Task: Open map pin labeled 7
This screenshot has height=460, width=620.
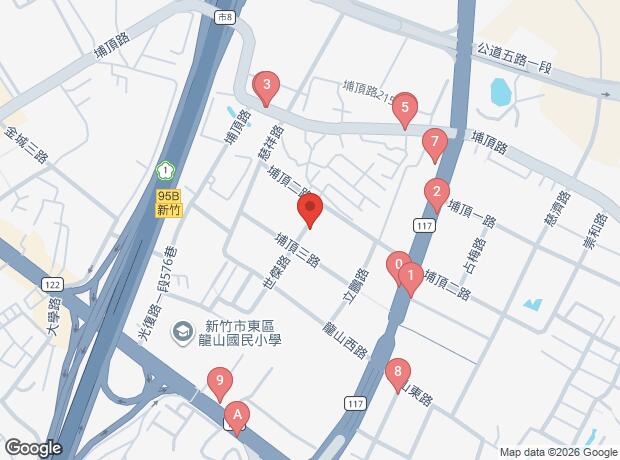Action: click(433, 144)
